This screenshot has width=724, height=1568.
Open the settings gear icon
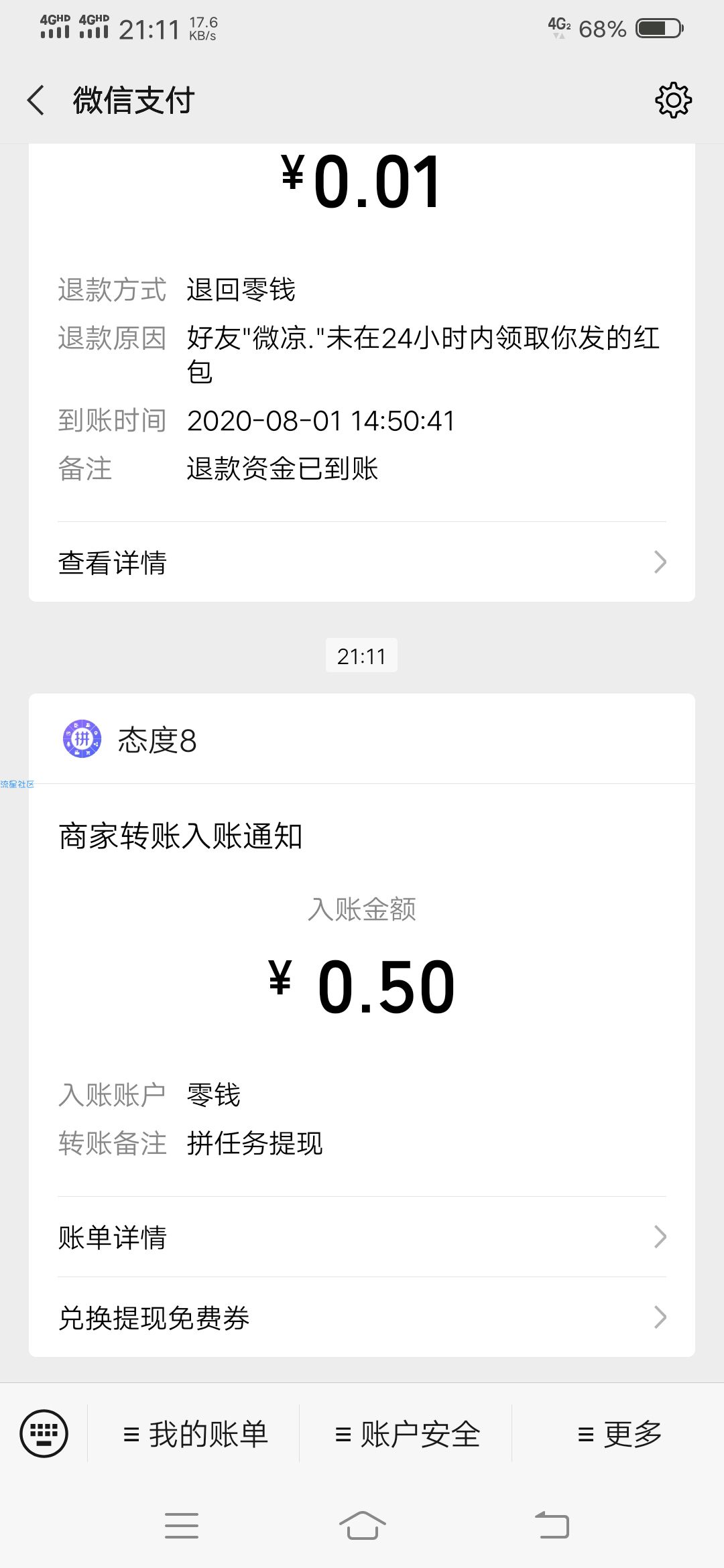point(673,101)
